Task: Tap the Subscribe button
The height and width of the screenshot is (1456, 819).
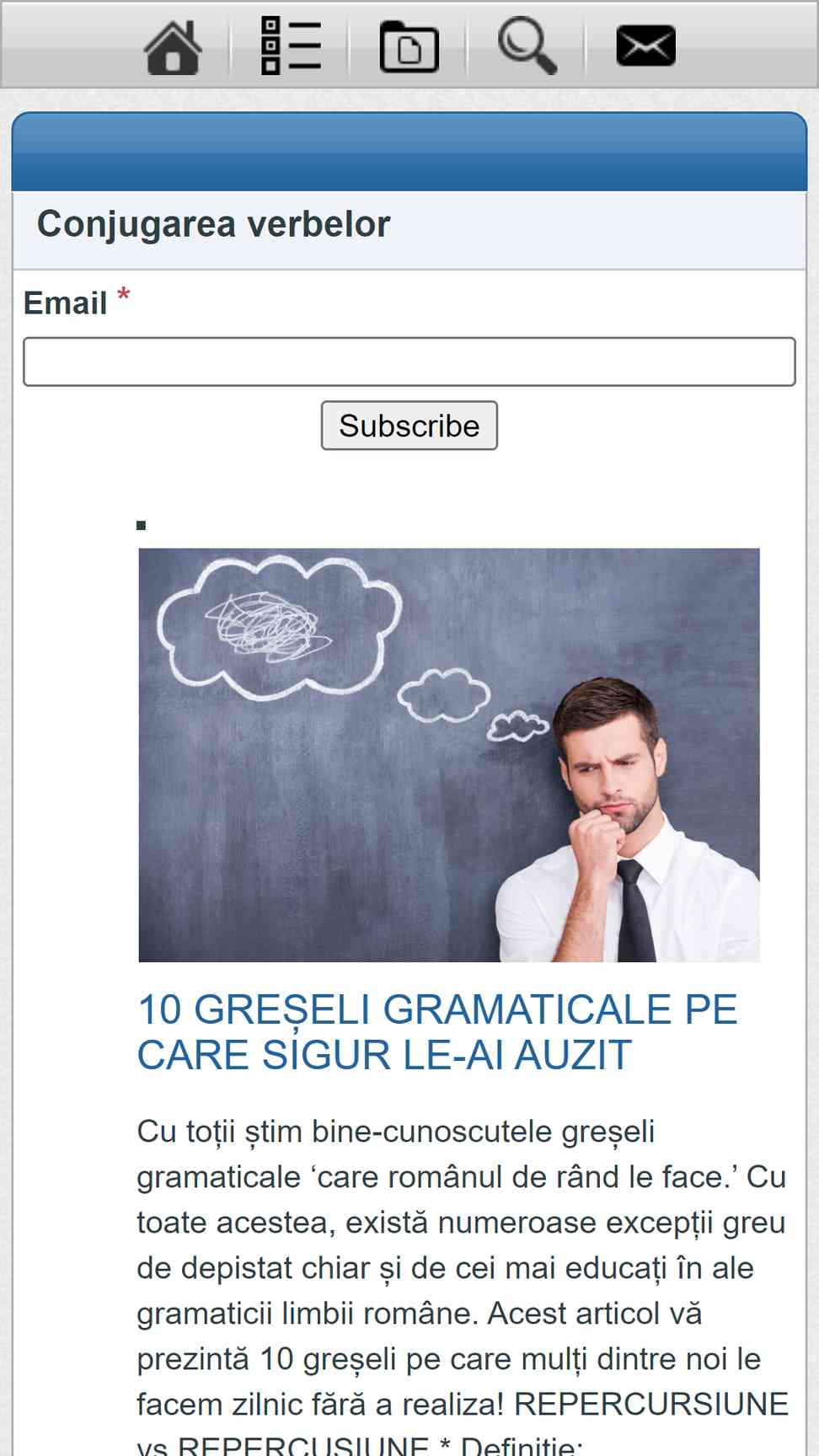Action: point(409,426)
